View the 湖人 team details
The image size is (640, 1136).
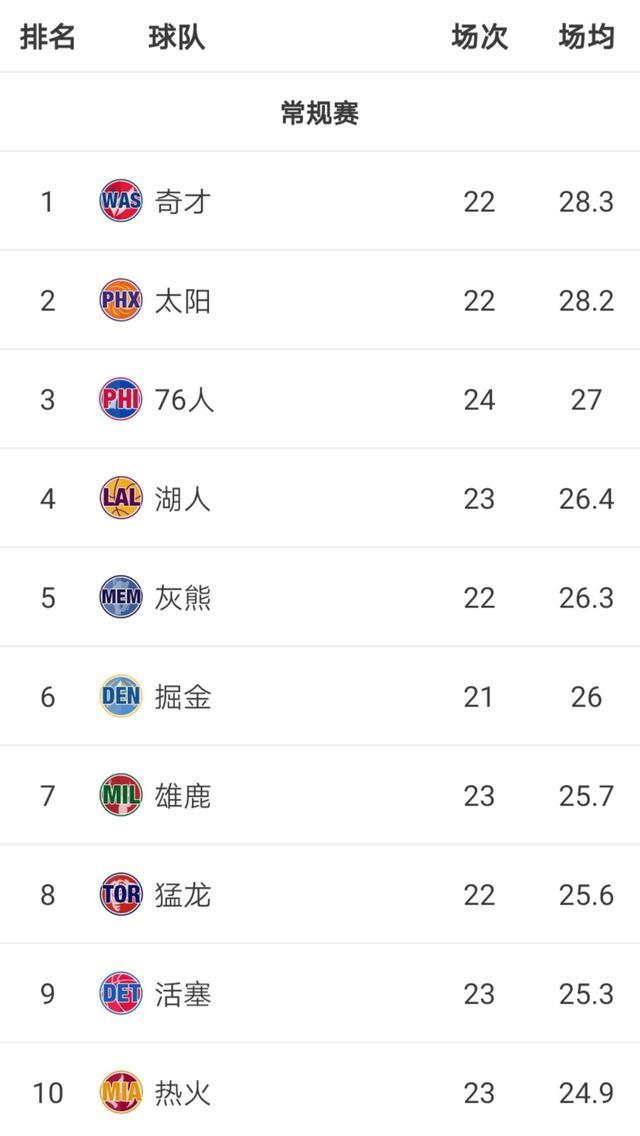point(320,498)
